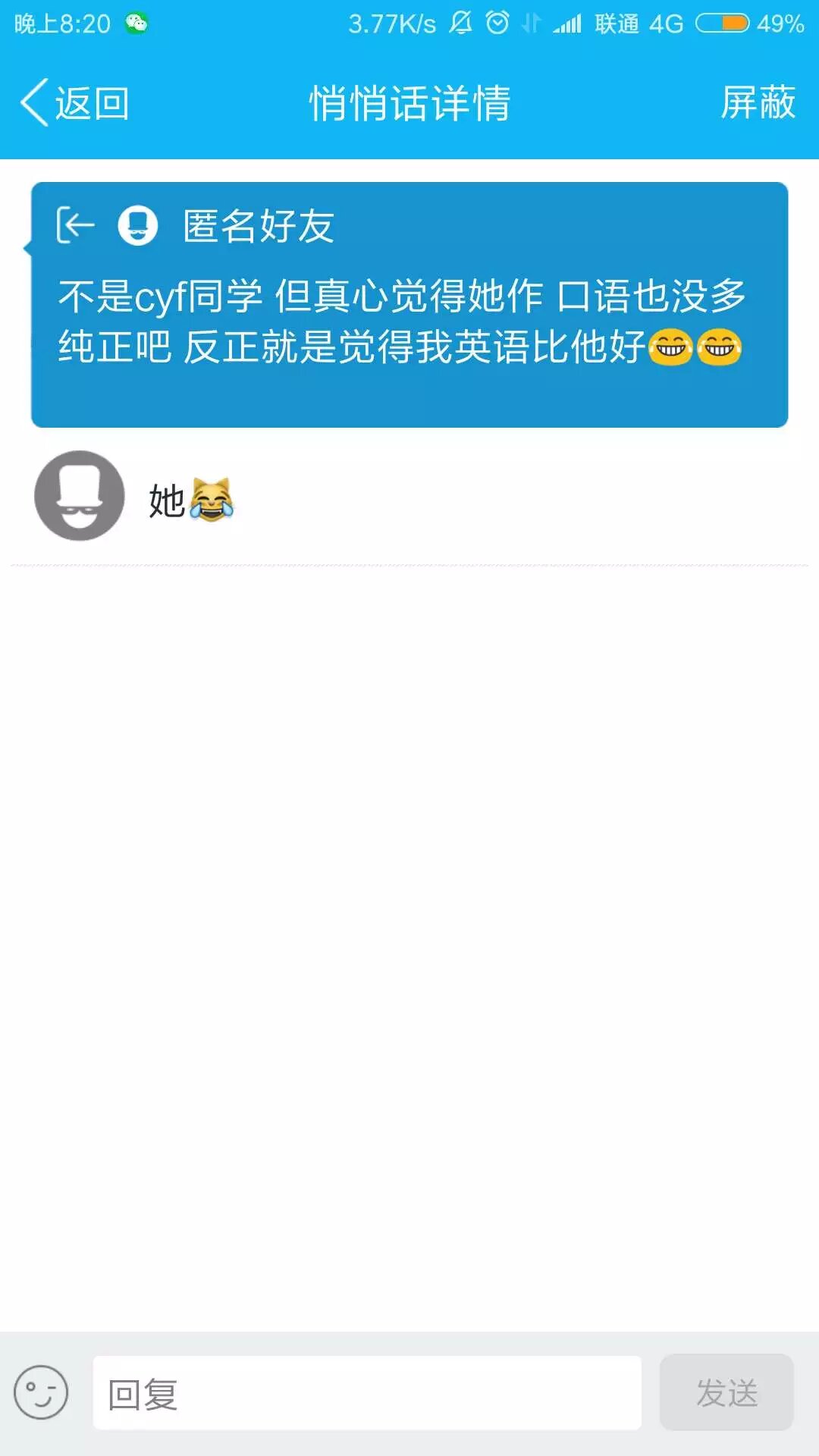
Task: Tap the 发送 send button
Action: click(x=726, y=1393)
